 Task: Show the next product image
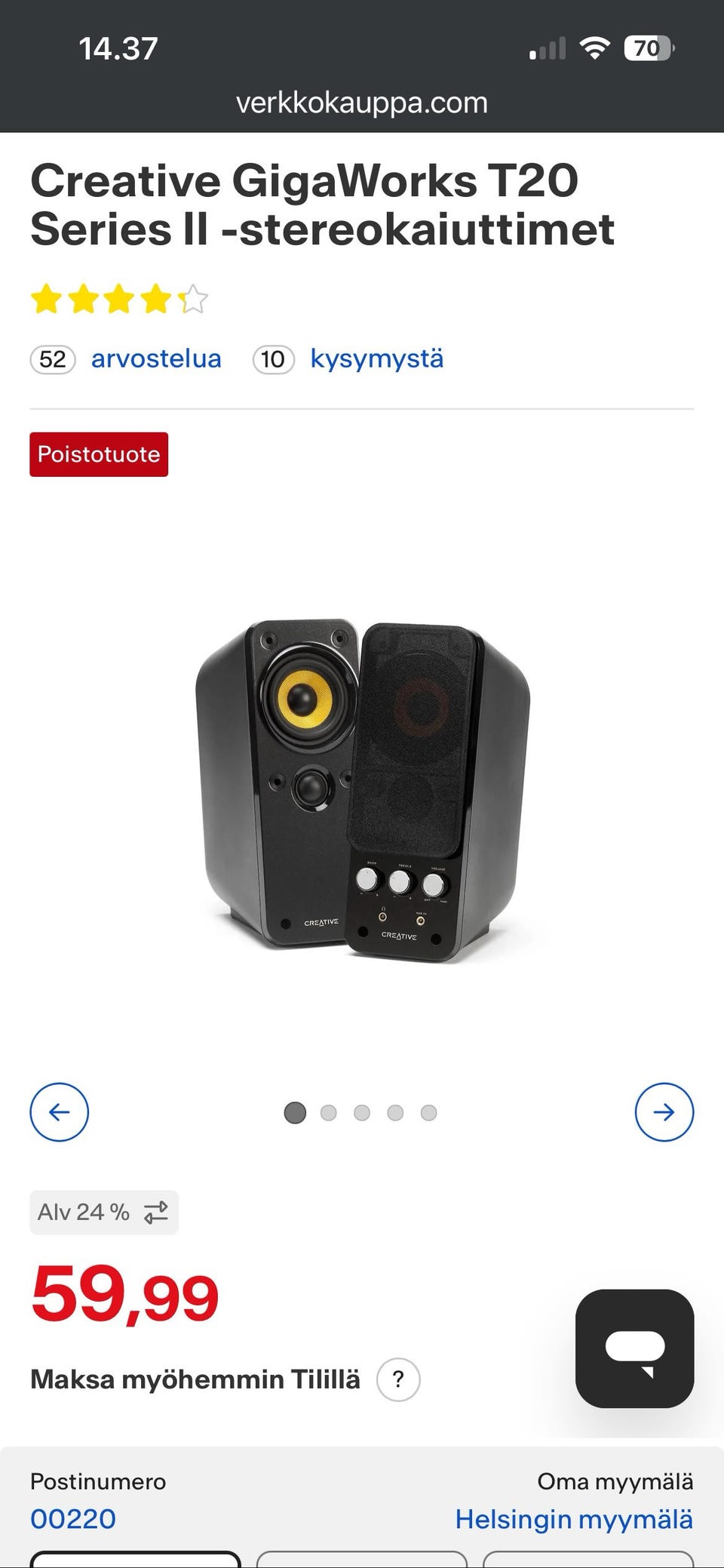(x=664, y=1111)
